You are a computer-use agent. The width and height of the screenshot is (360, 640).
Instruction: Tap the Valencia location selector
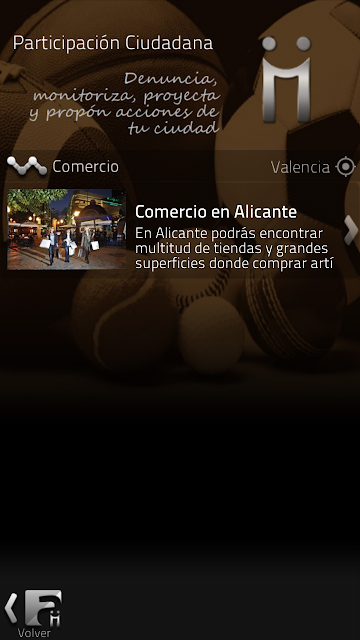[x=313, y=167]
